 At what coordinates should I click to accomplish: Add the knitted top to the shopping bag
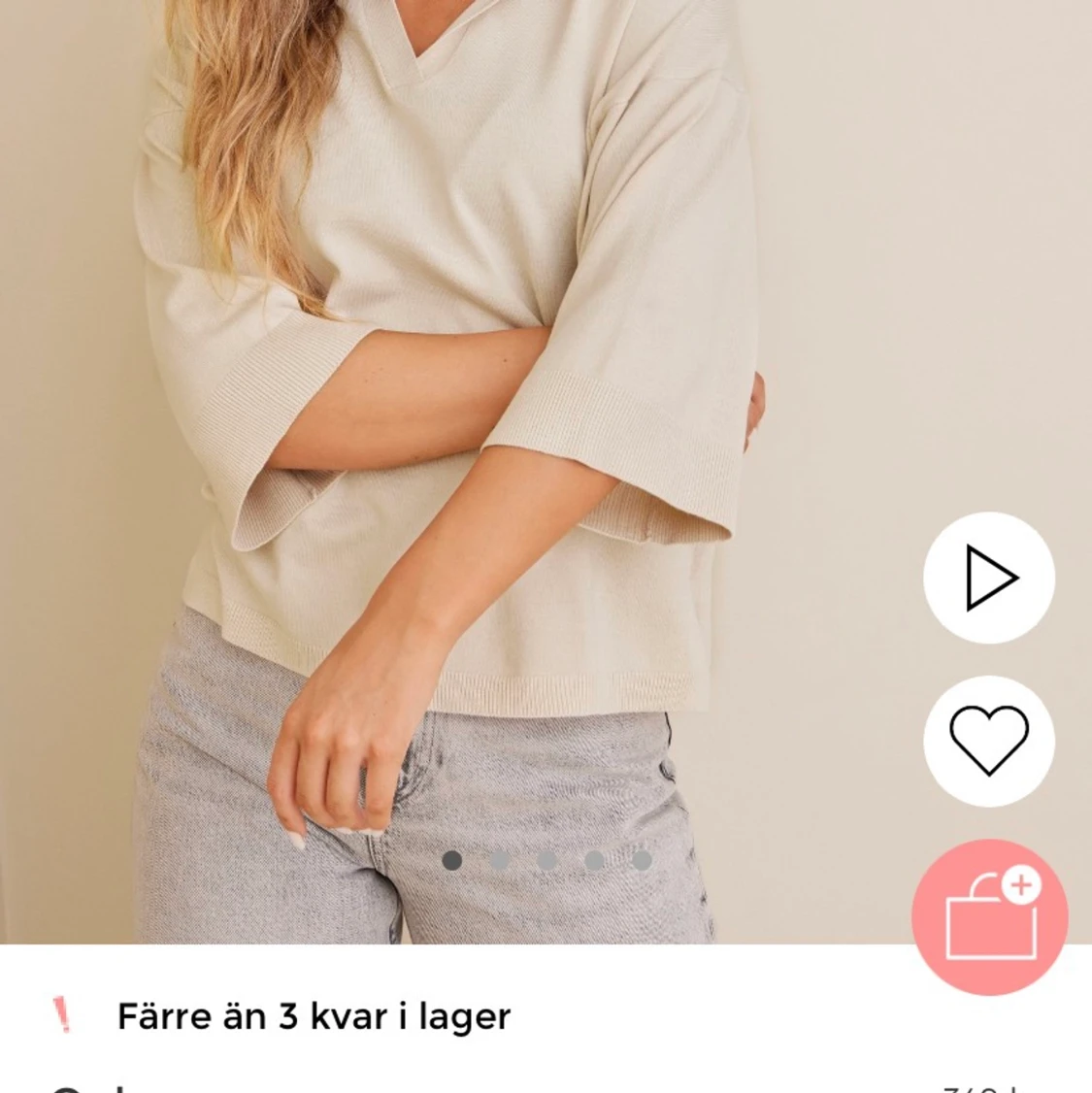[988, 911]
